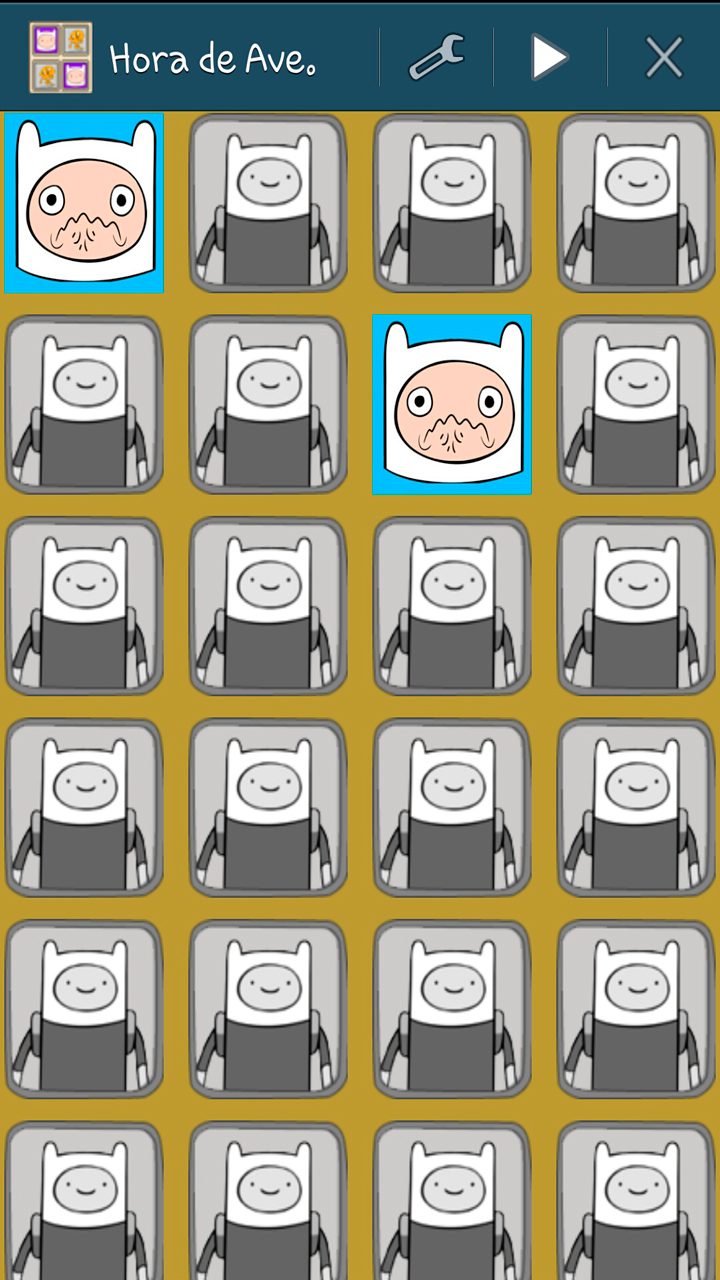Open the settings wrench

436,58
